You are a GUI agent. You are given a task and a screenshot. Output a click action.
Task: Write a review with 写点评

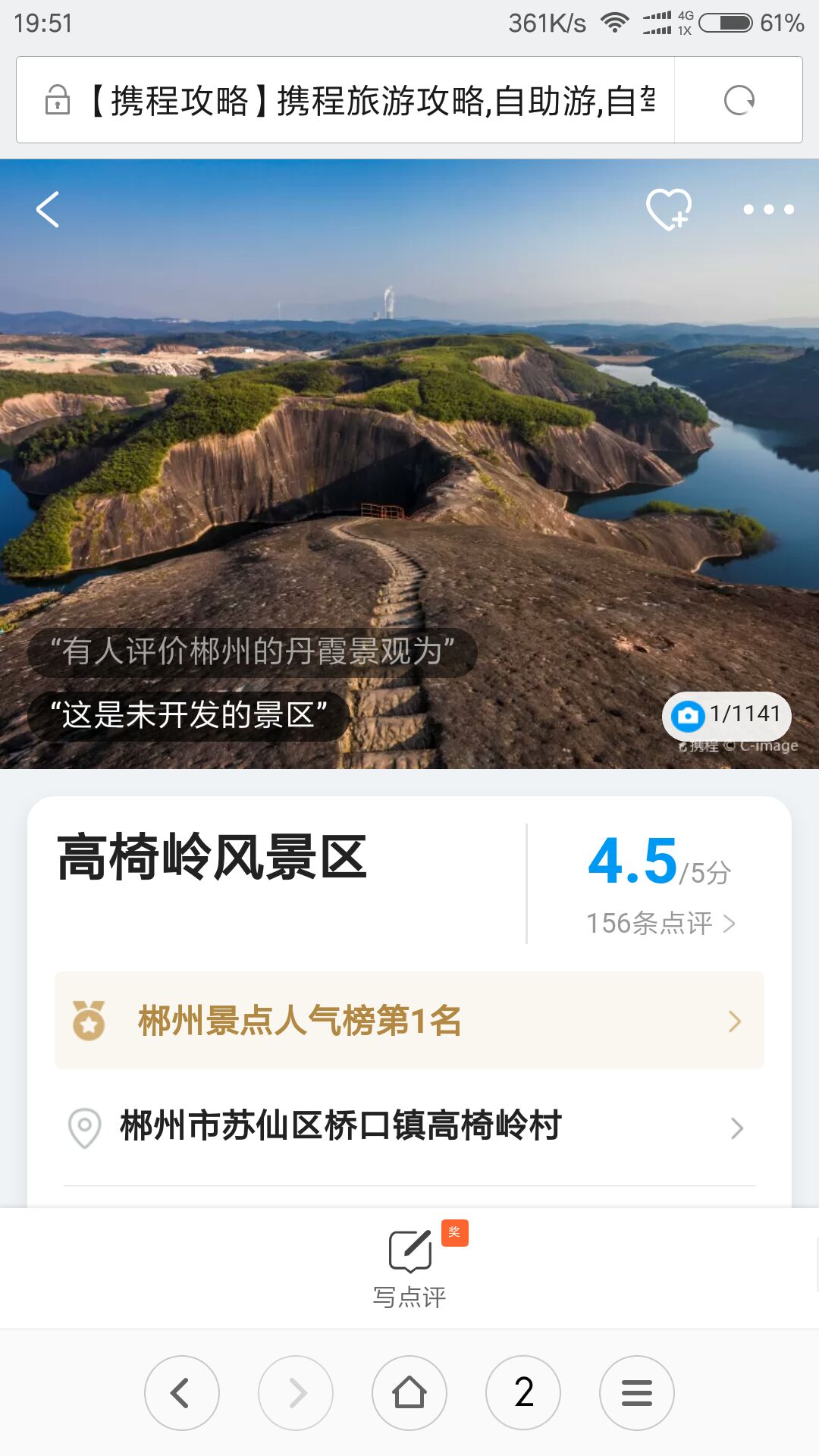point(409,1268)
